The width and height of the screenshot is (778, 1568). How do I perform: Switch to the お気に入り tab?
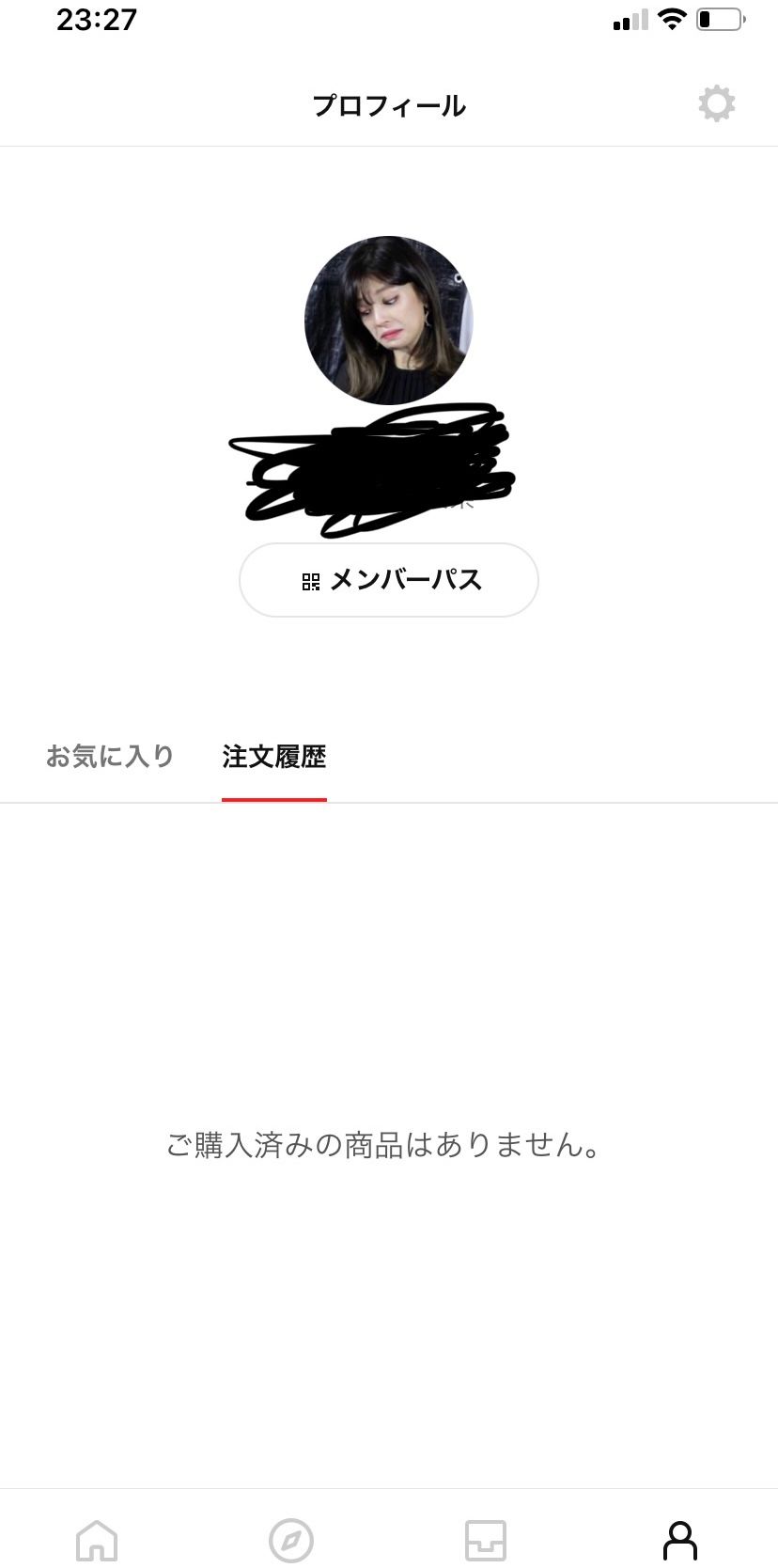pos(109,756)
